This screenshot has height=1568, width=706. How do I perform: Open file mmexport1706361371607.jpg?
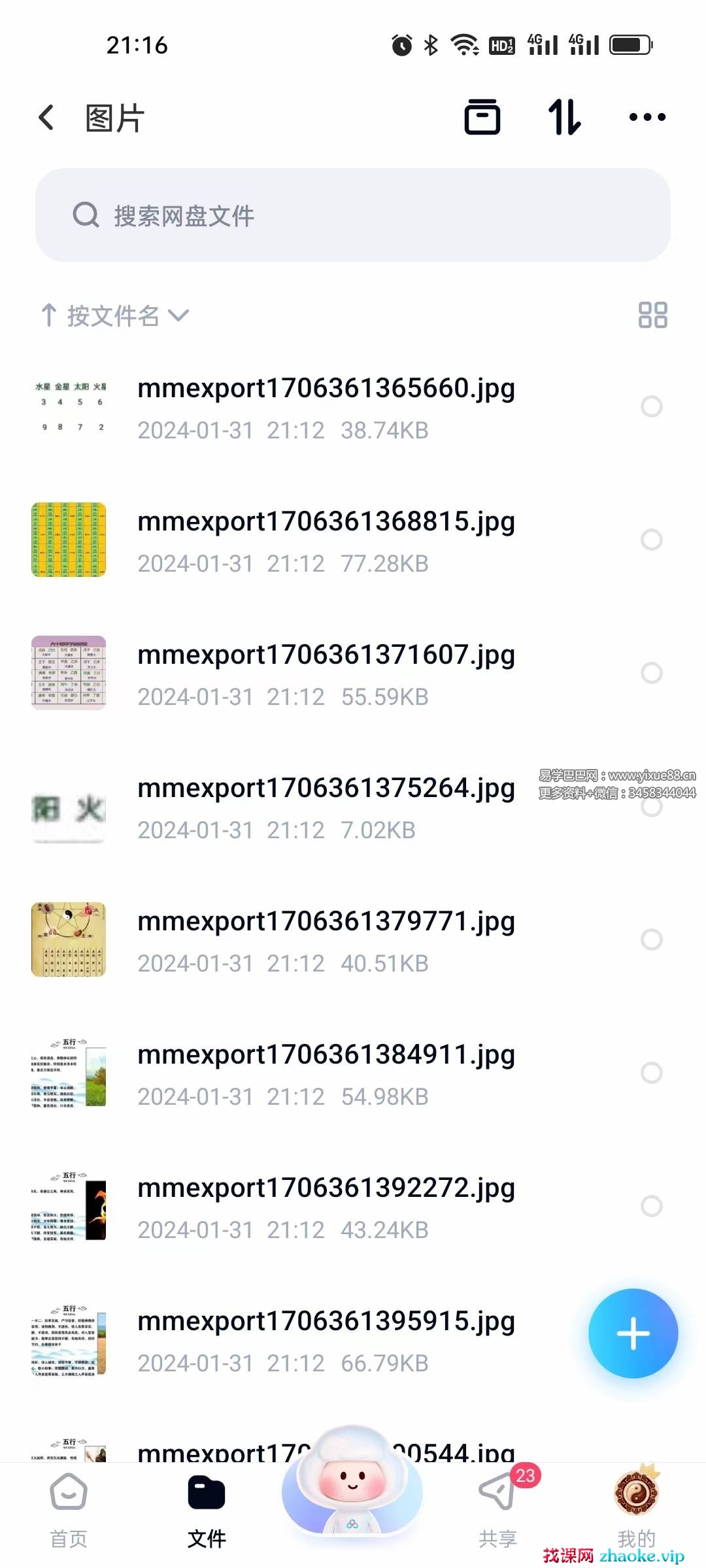[326, 674]
